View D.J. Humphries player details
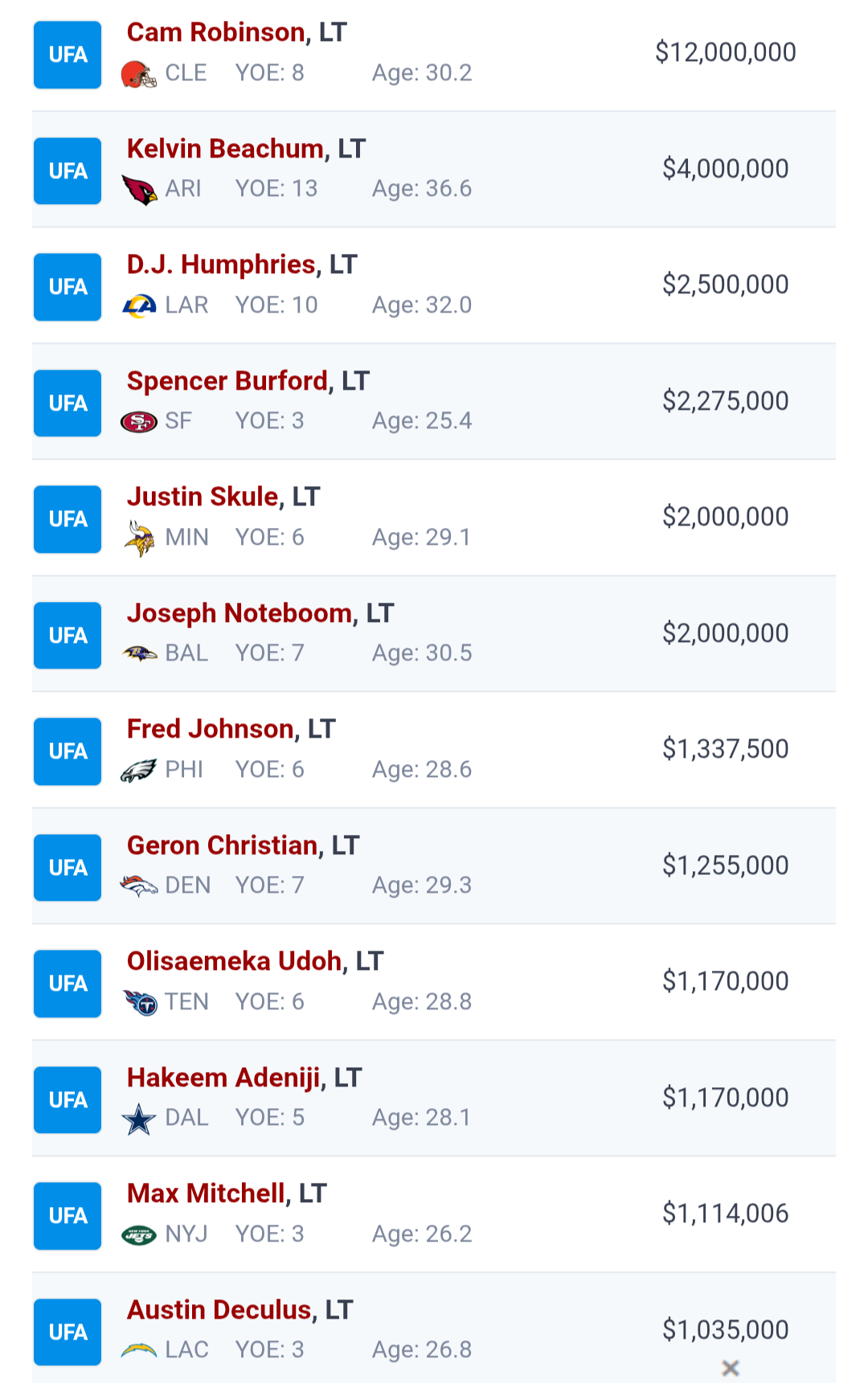This screenshot has width=868, height=1383. click(221, 264)
